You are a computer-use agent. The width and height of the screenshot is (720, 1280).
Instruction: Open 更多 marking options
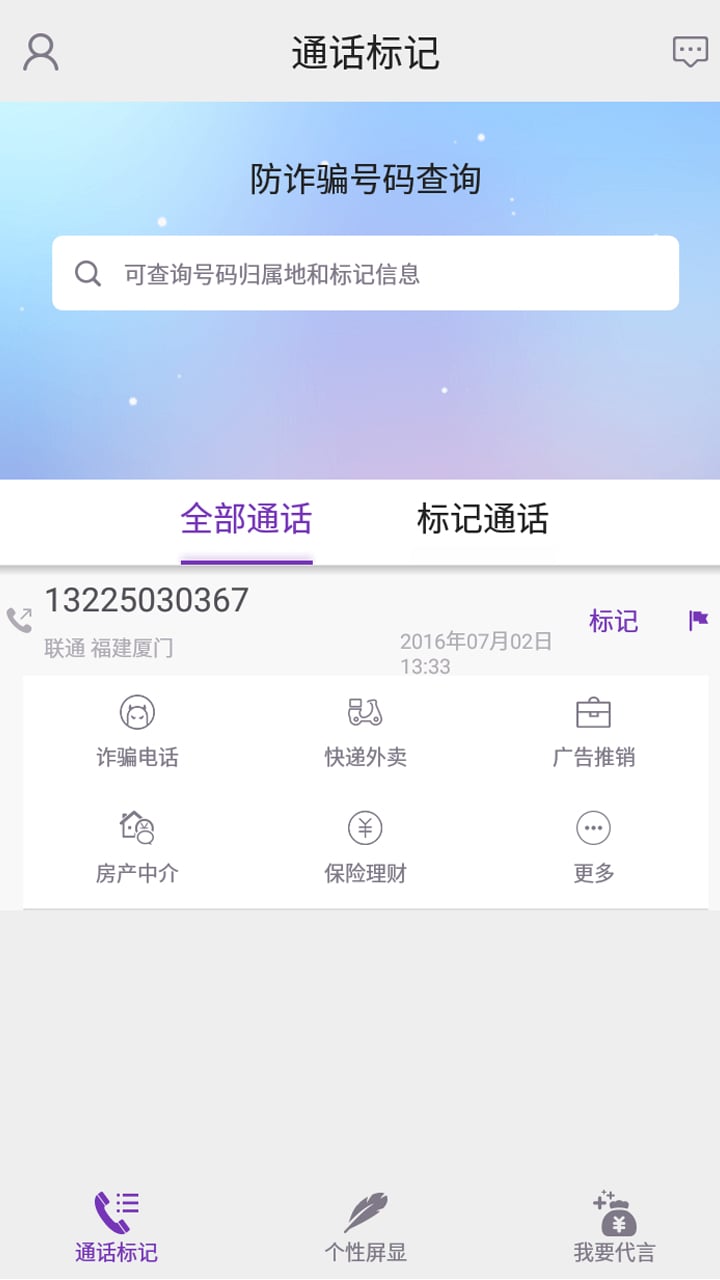click(593, 848)
